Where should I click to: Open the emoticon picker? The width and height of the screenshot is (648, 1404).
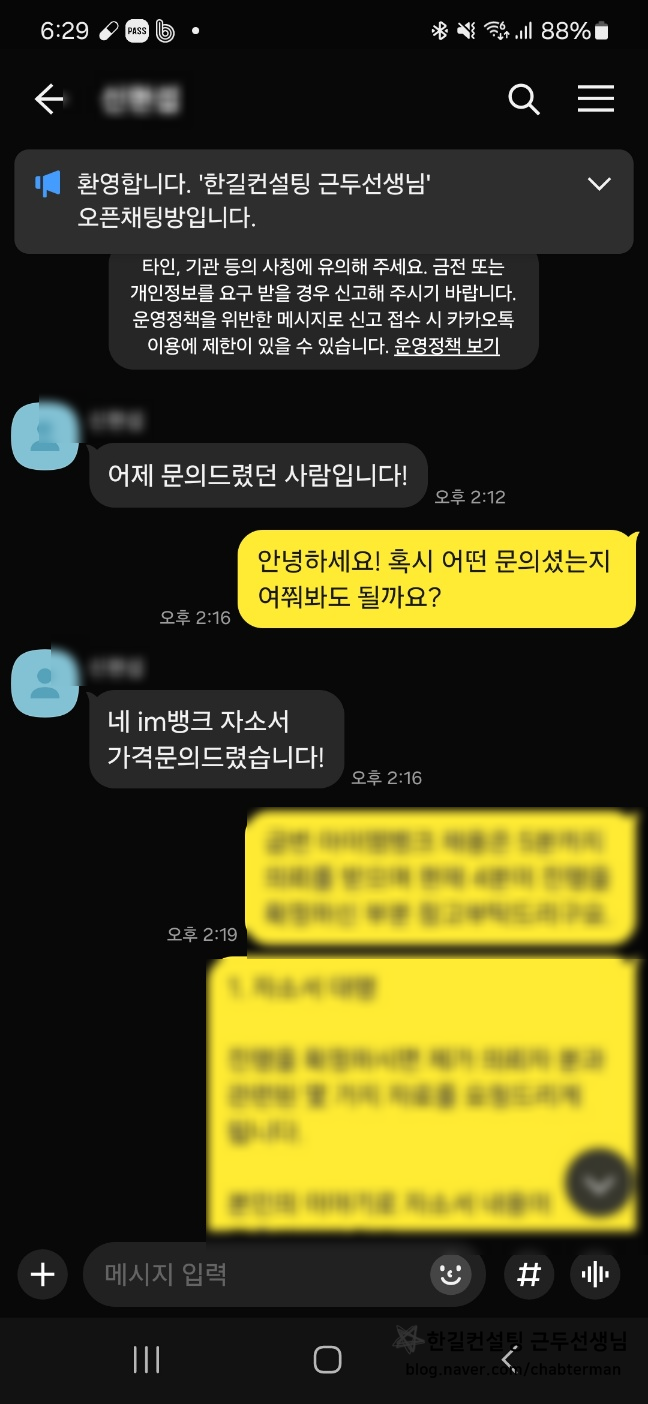pyautogui.click(x=450, y=1274)
